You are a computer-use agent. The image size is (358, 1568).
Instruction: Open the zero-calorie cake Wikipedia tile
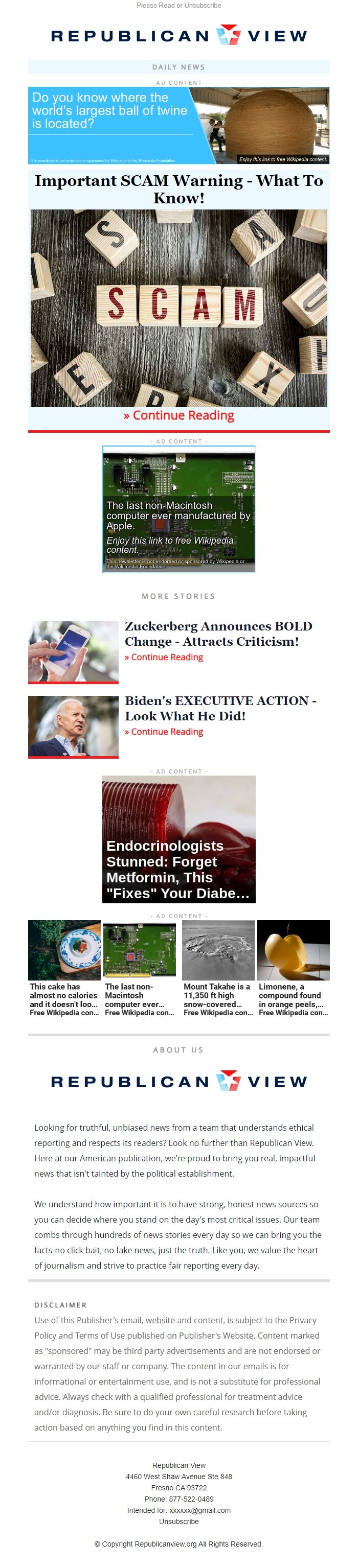tap(64, 968)
